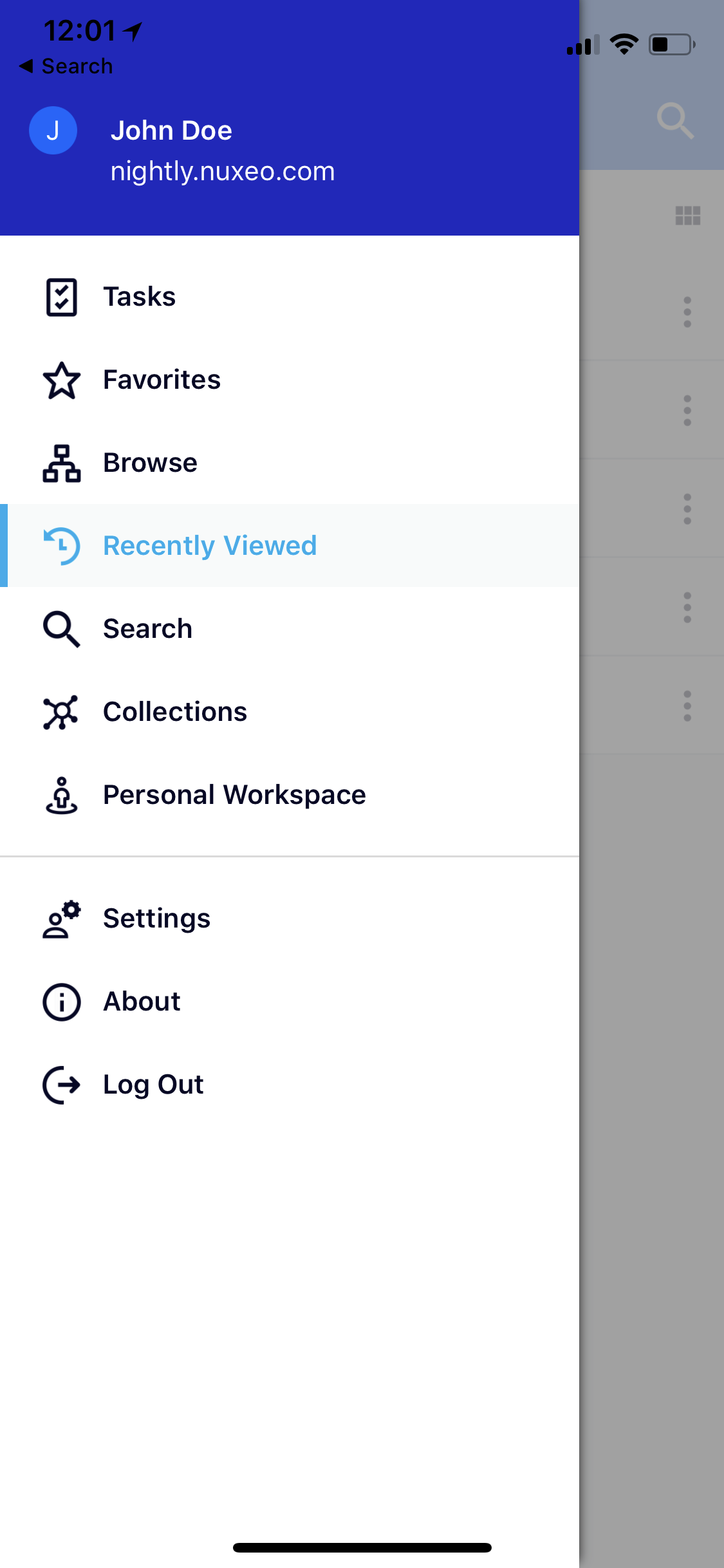Tap the John Doe profile avatar
Screen dimensions: 724x1568
tap(53, 130)
